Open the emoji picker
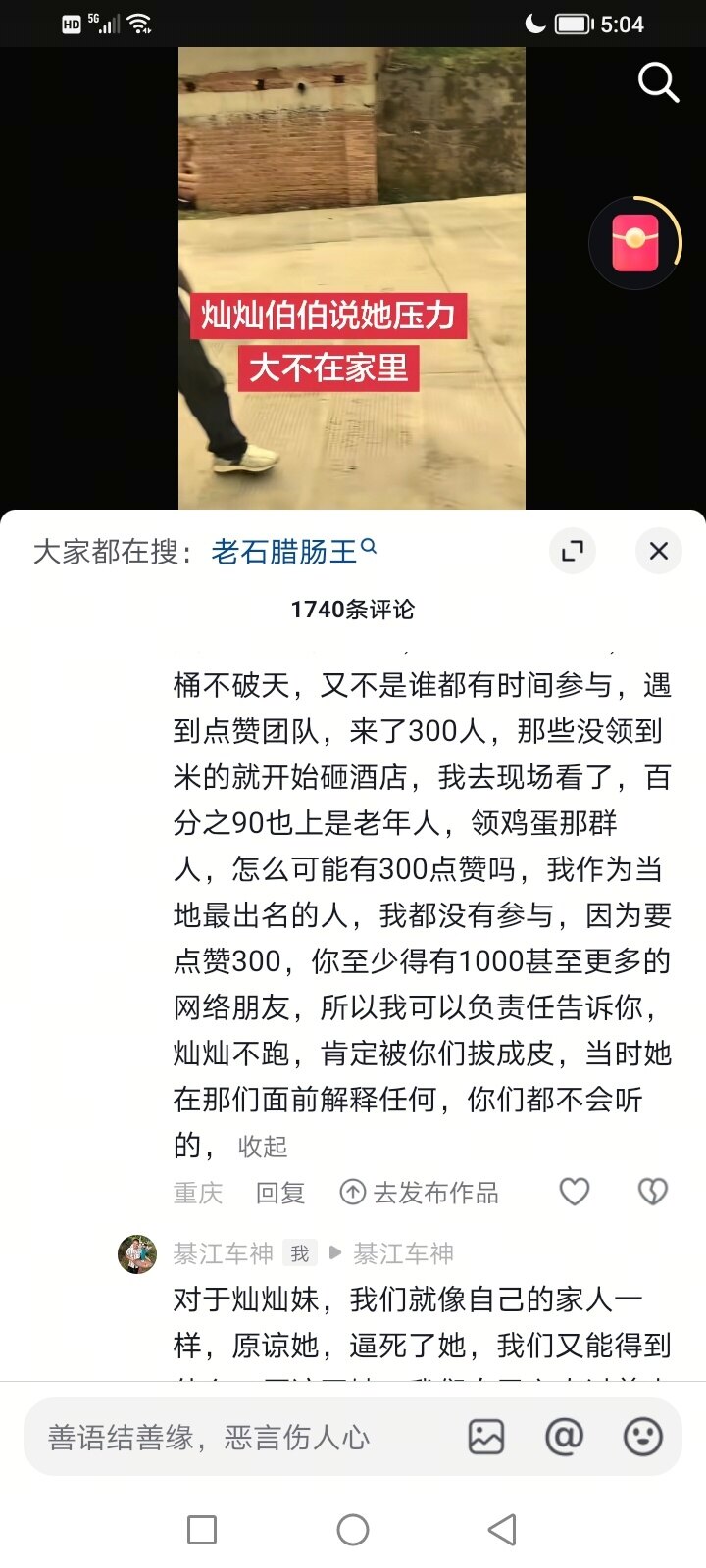 tap(642, 1438)
